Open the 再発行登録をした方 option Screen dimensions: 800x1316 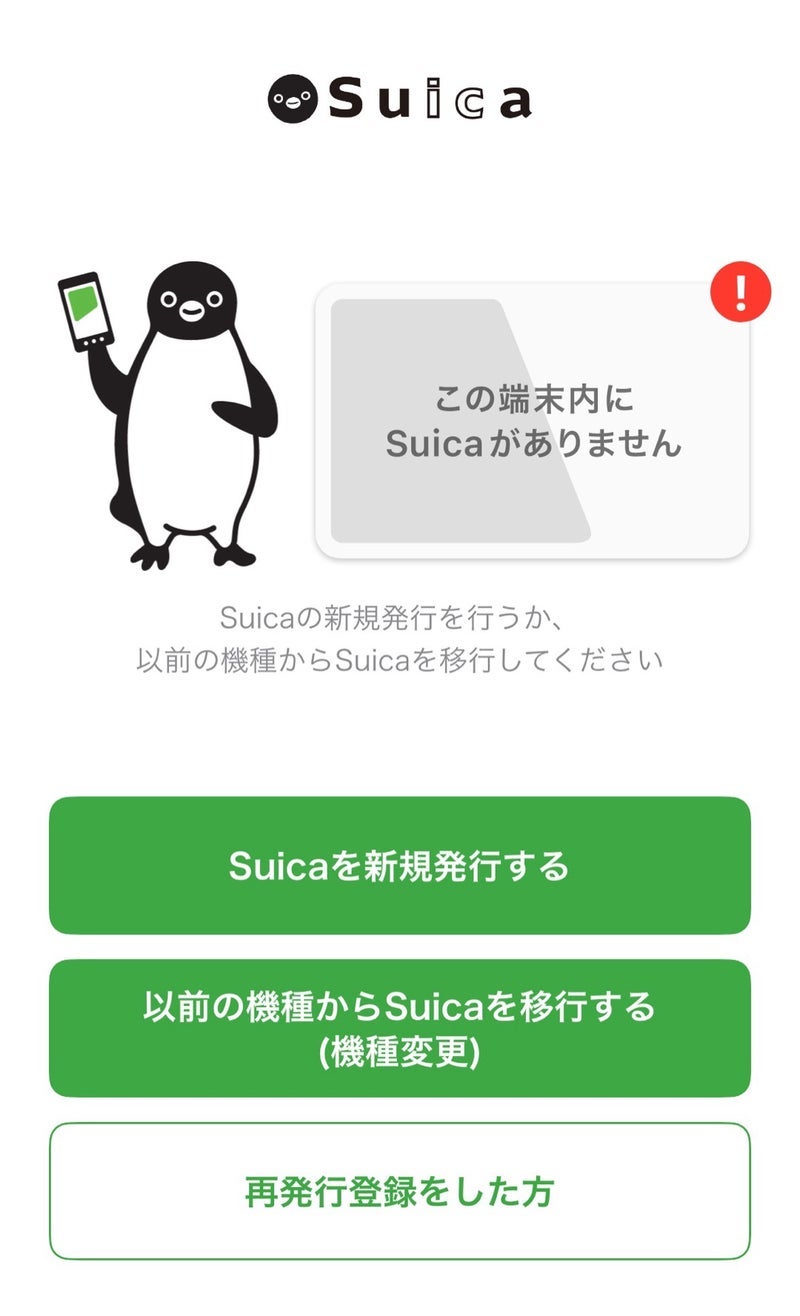point(399,1191)
